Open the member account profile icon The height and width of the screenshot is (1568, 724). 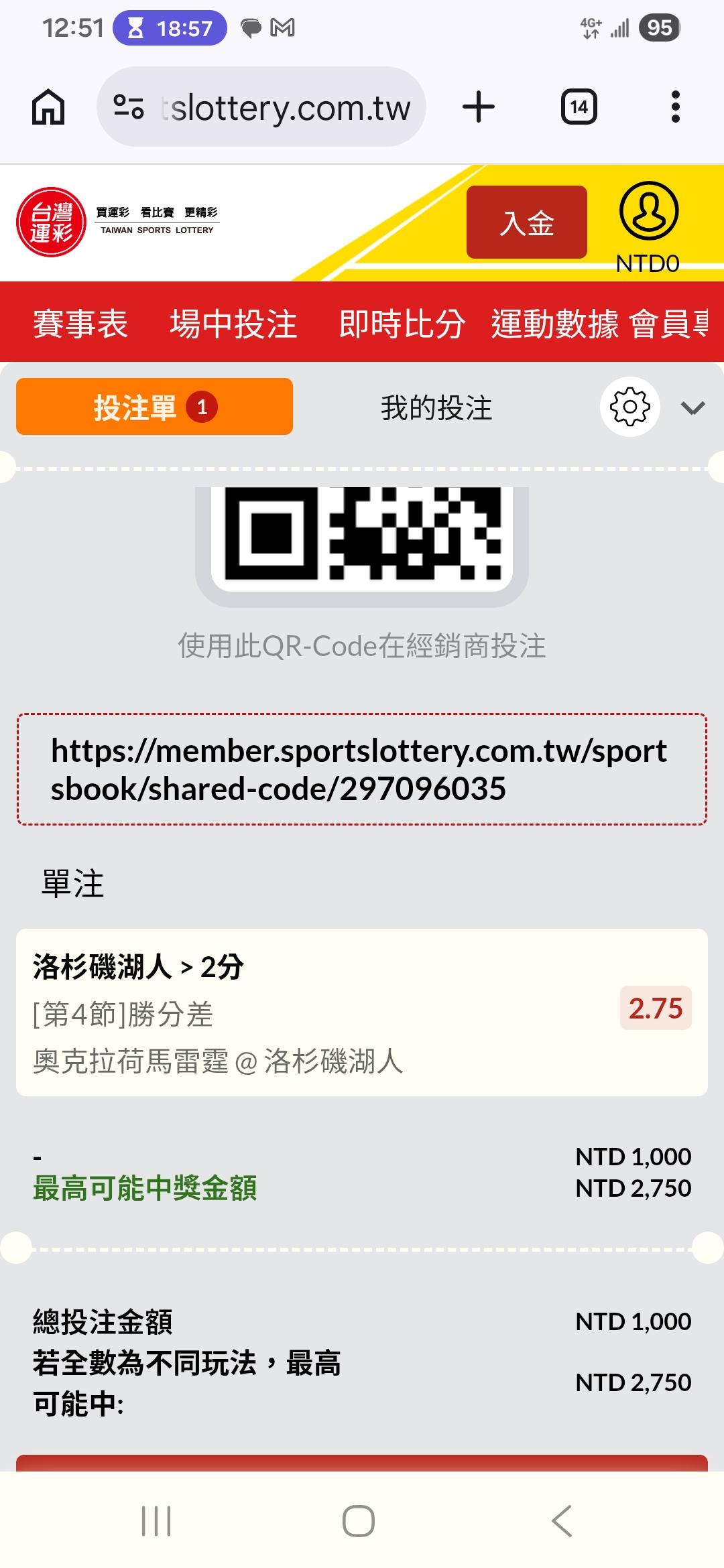648,211
